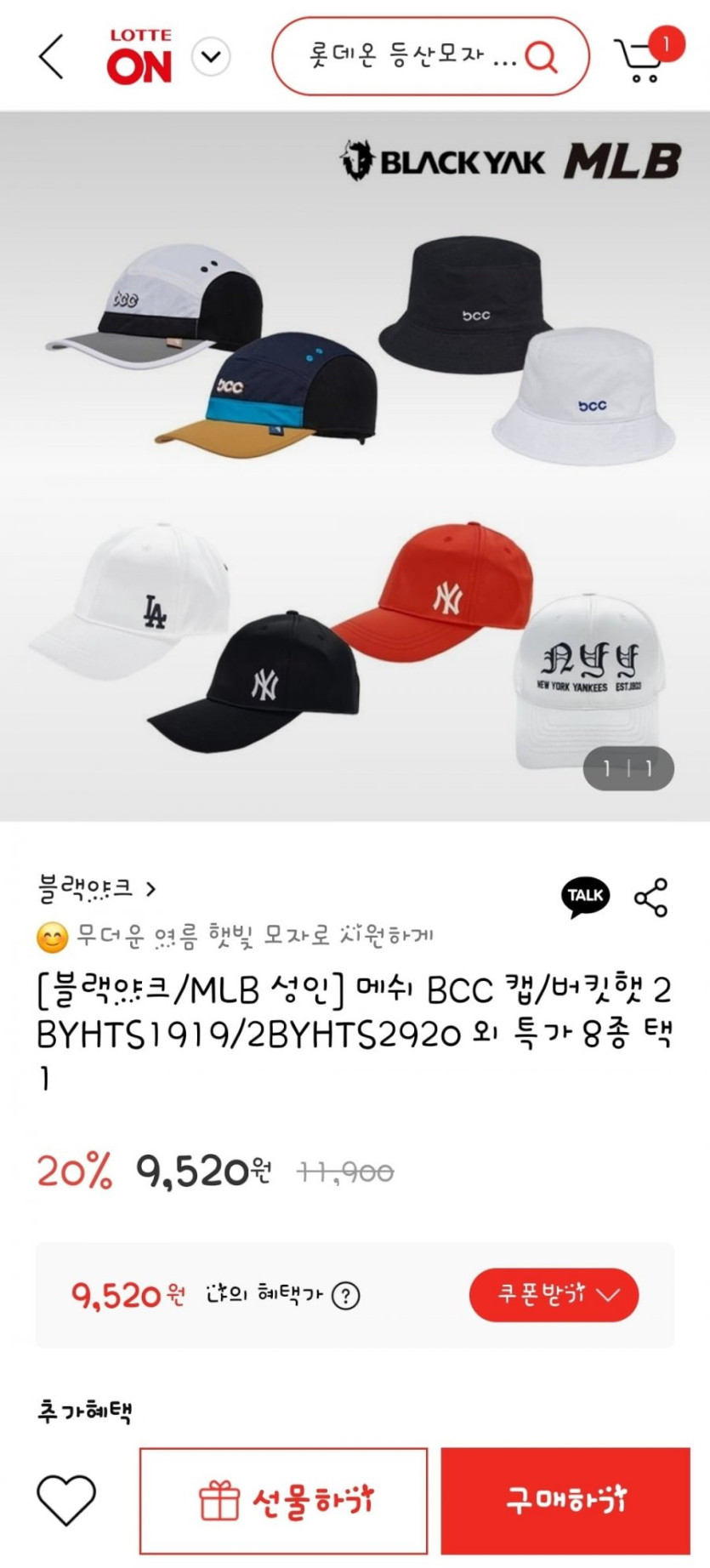Image resolution: width=710 pixels, height=1568 pixels.
Task: Tap 쿠폰받기 to get the coupon
Action: [554, 1295]
